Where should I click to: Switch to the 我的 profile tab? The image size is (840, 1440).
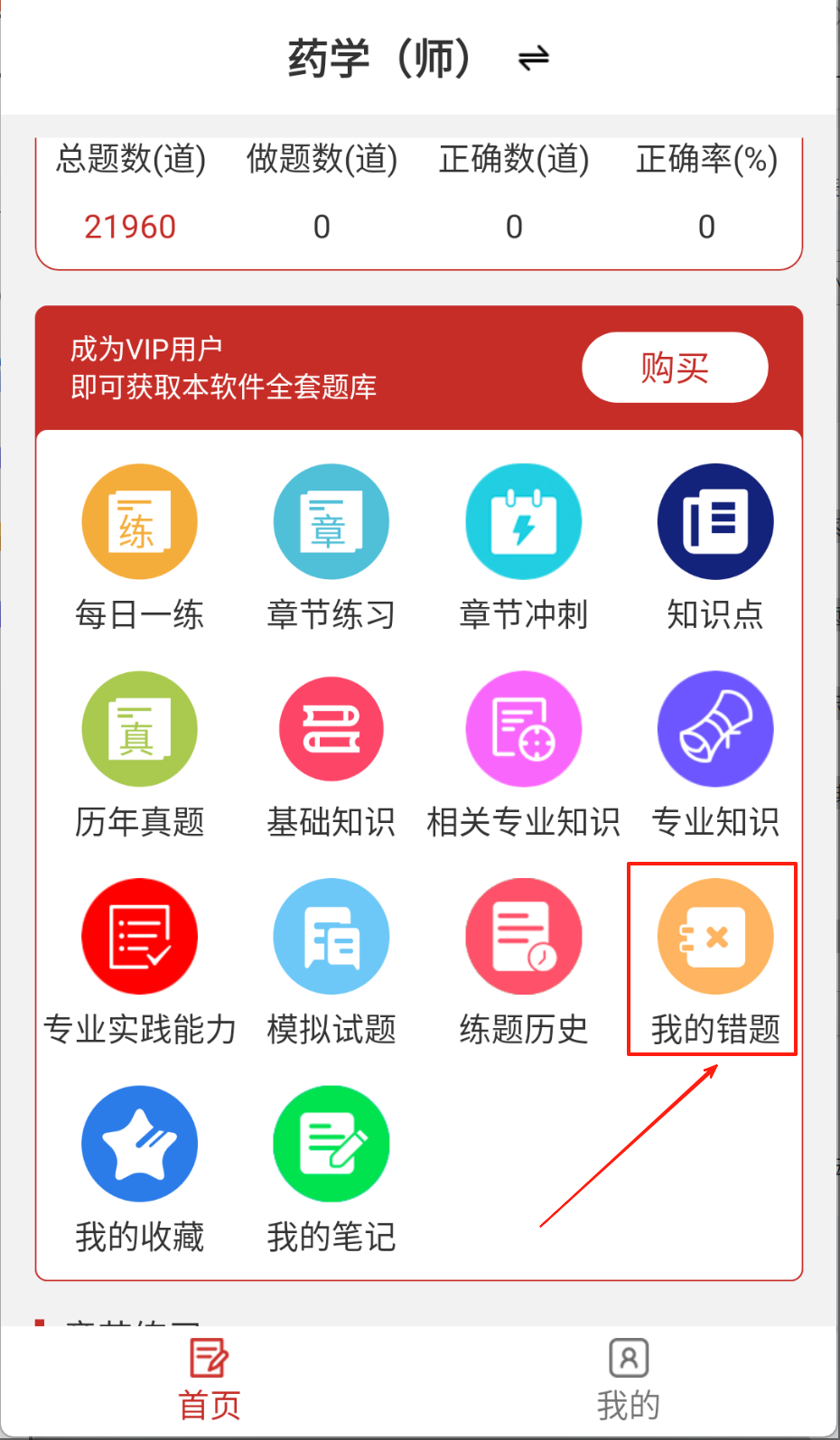[x=629, y=1380]
